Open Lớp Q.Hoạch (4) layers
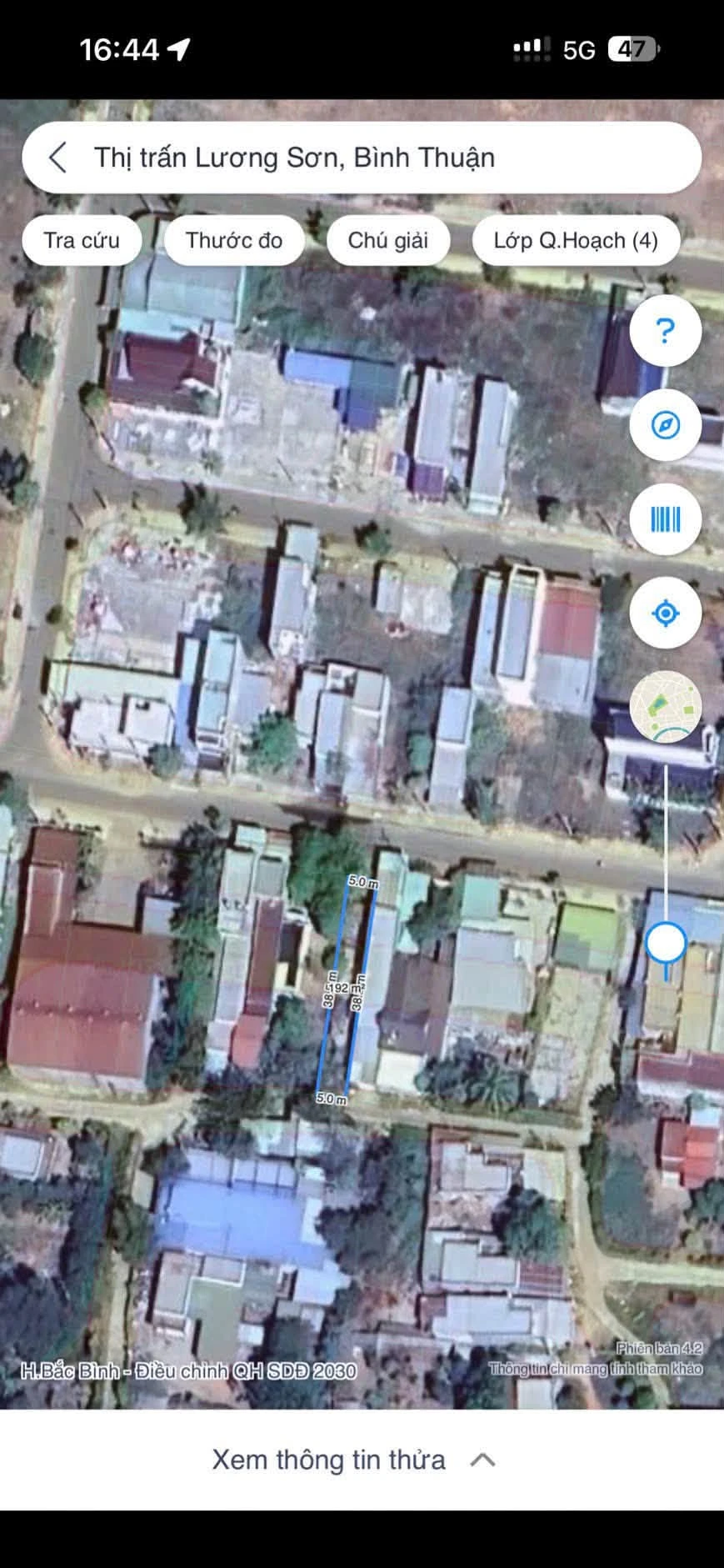Screen dimensions: 724x1568 click(x=576, y=240)
